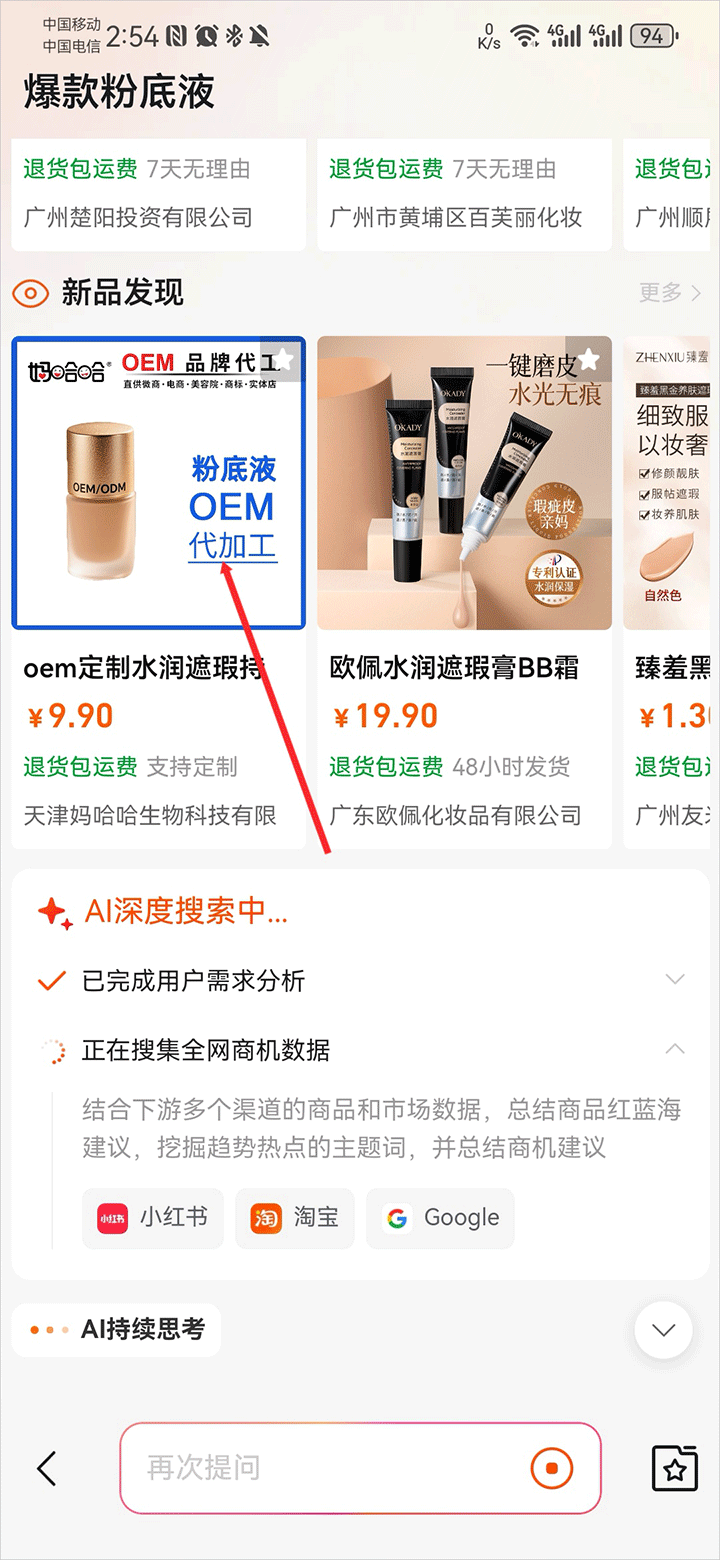Stop the AI search generation
This screenshot has height=1560, width=720.
click(552, 1469)
